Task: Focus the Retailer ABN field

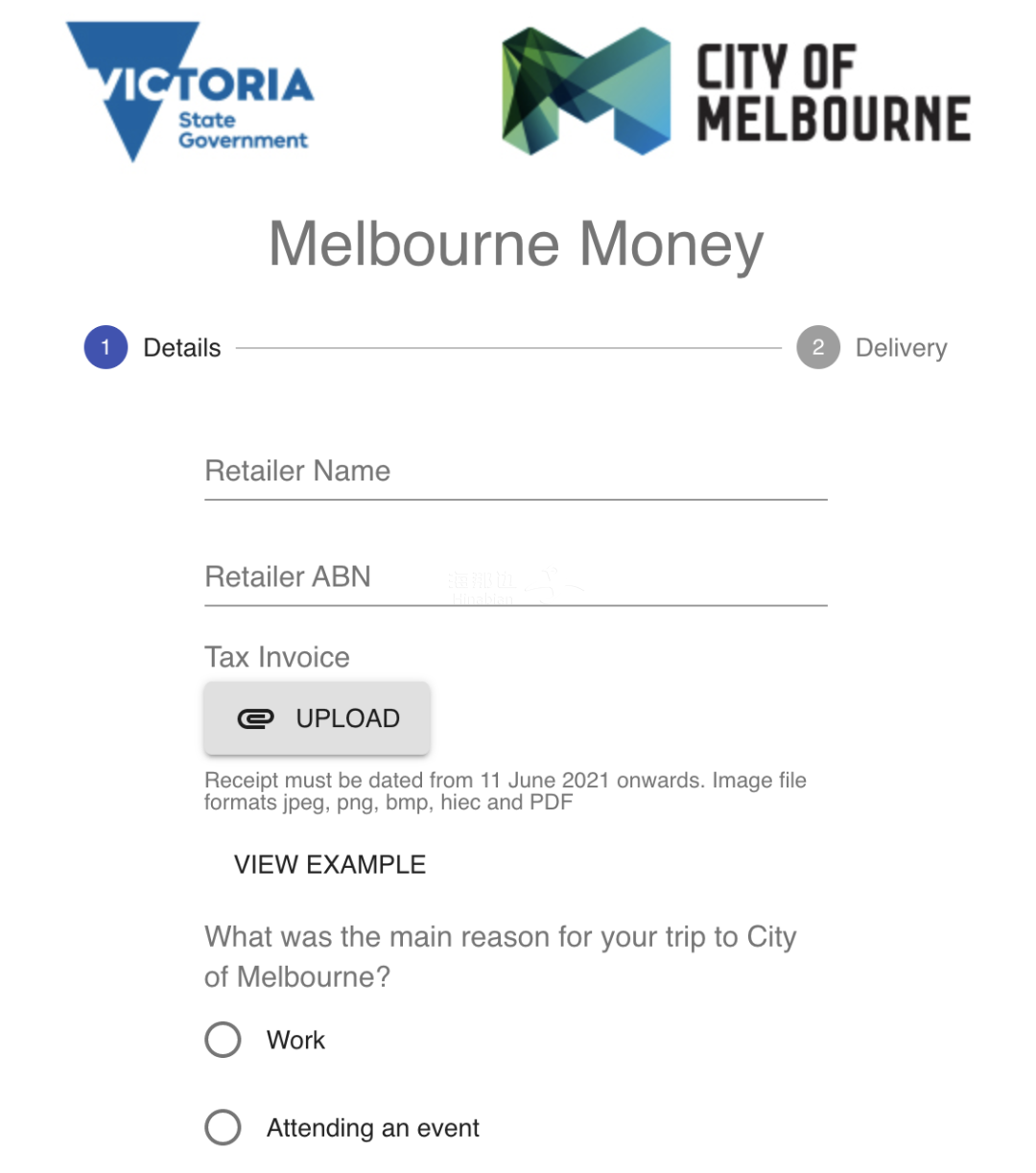Action: coord(515,577)
